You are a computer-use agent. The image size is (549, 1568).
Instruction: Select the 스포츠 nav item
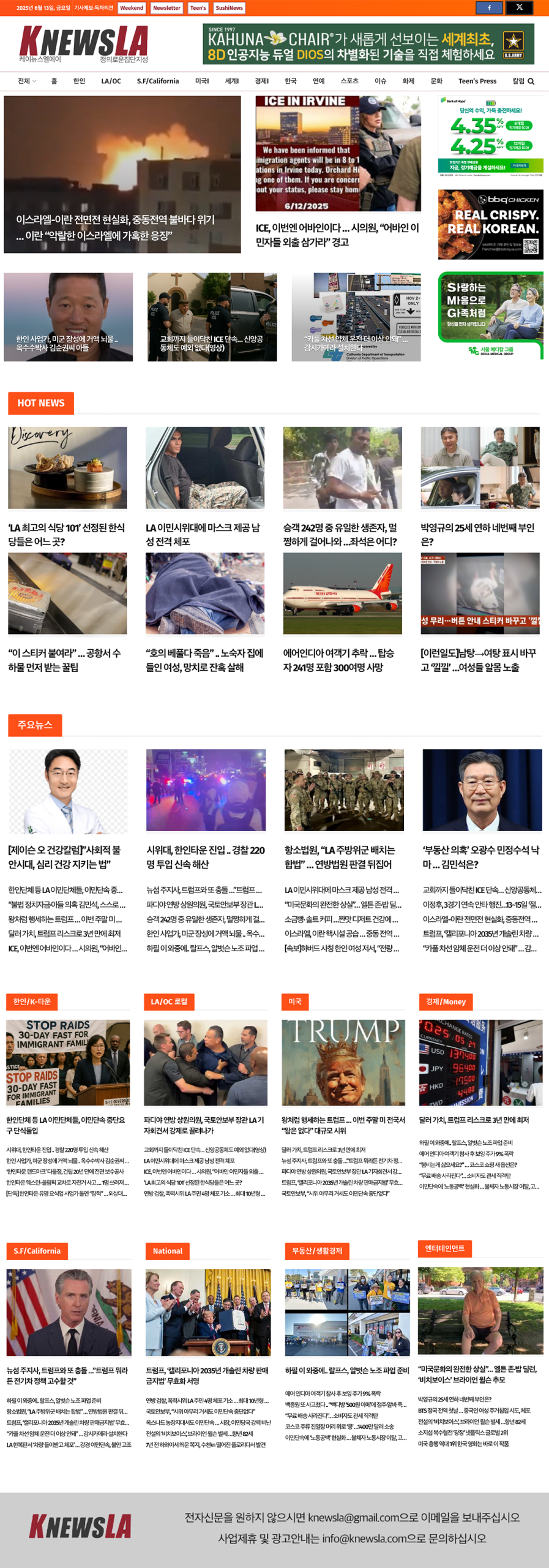349,81
